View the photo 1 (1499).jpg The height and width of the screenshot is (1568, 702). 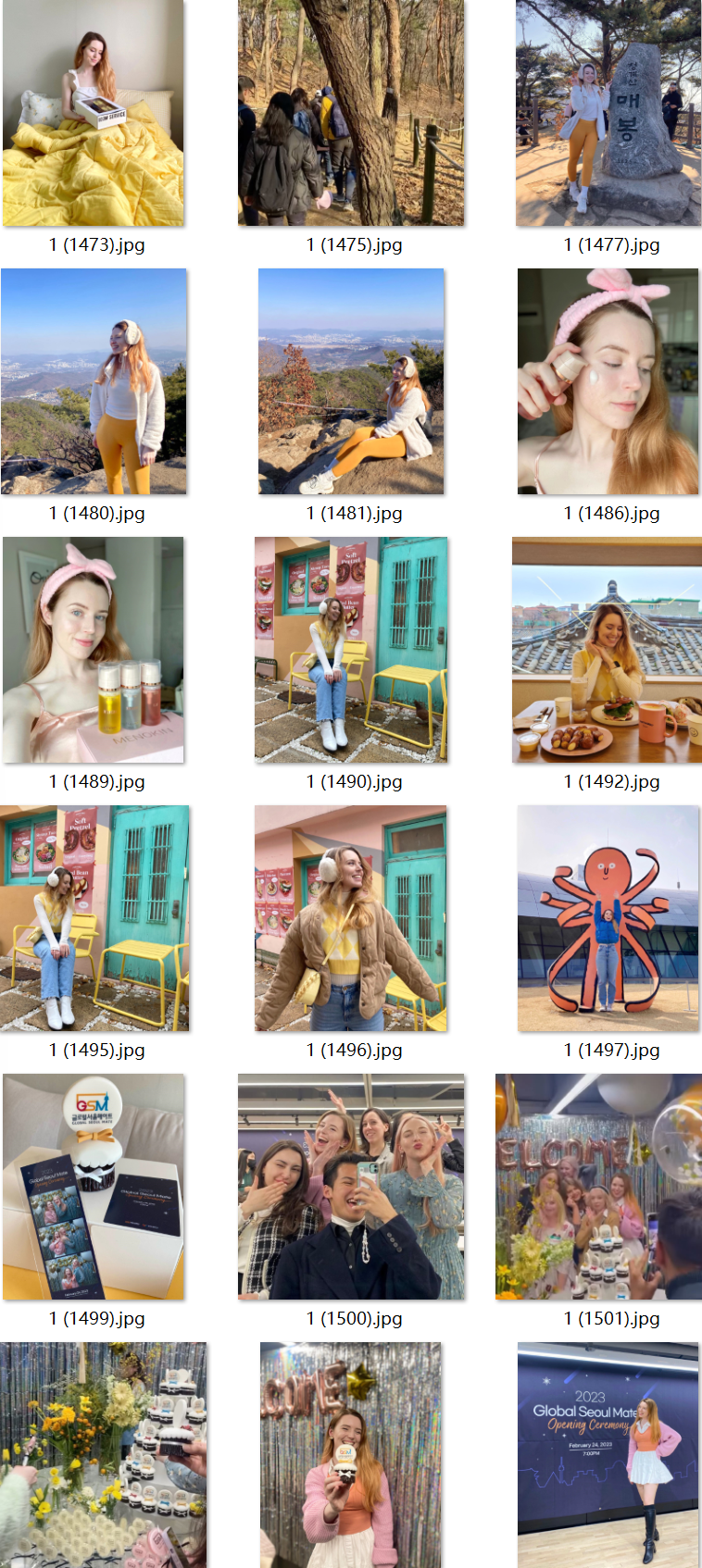(x=94, y=1187)
